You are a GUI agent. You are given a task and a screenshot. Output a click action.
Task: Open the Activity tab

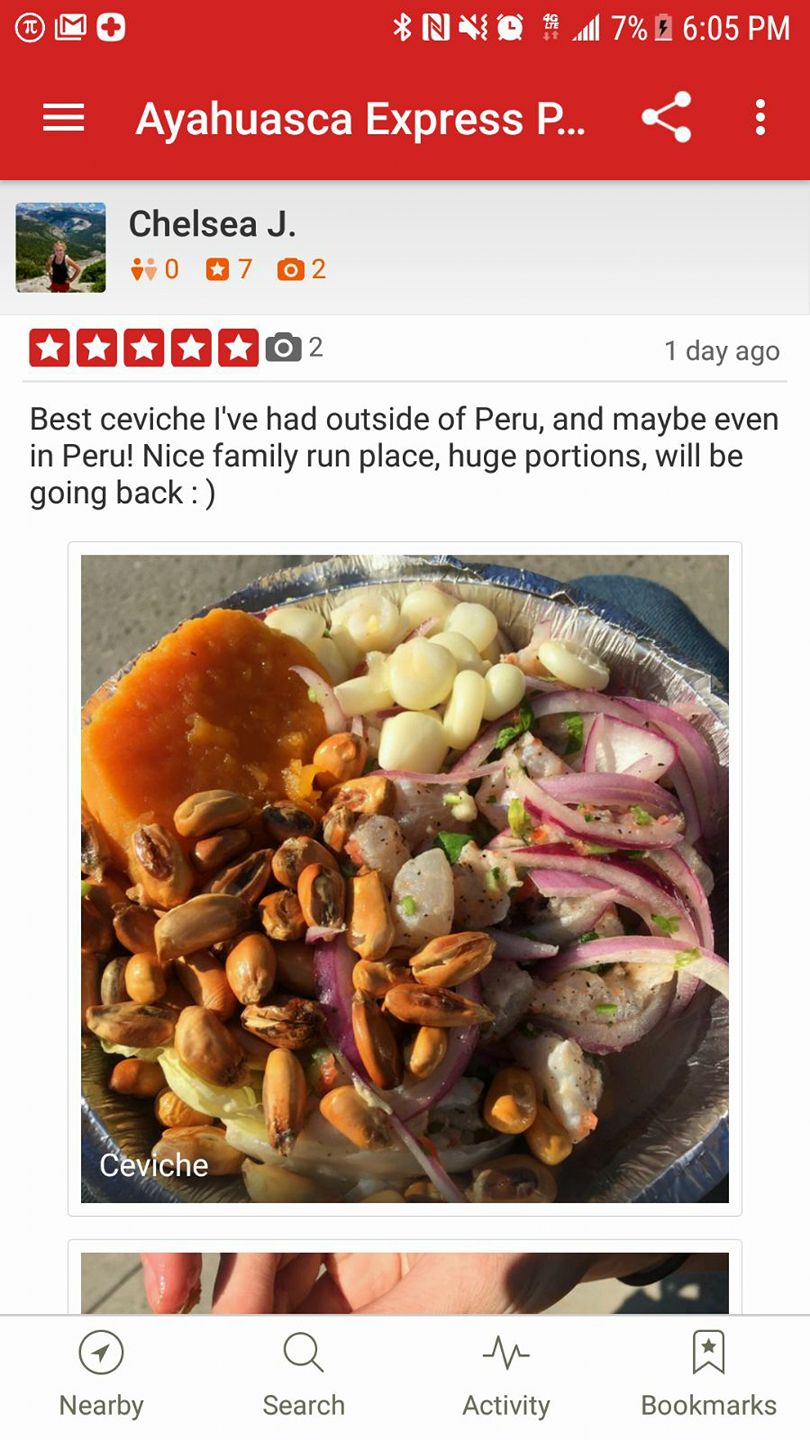coord(506,1376)
